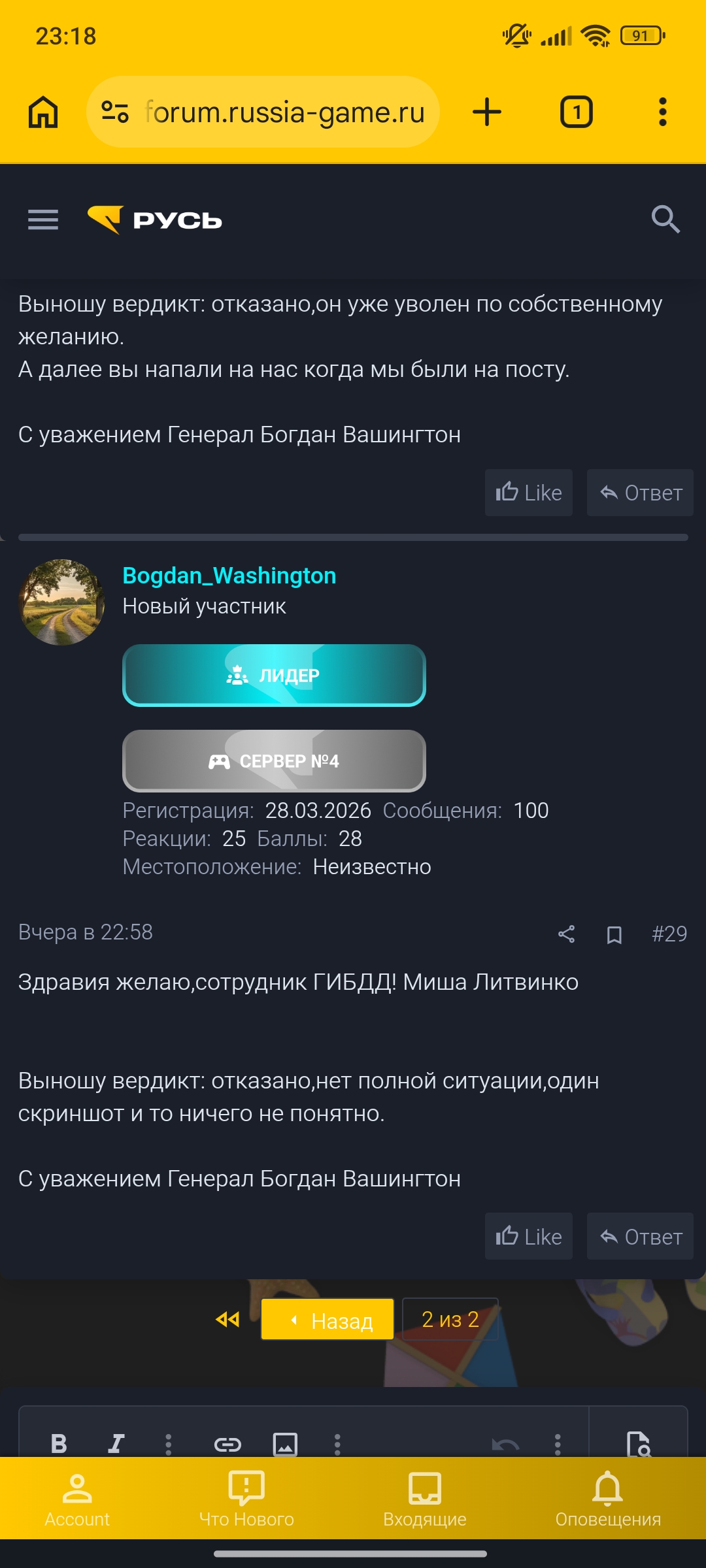
Task: Open the forum hamburger menu
Action: point(43,220)
